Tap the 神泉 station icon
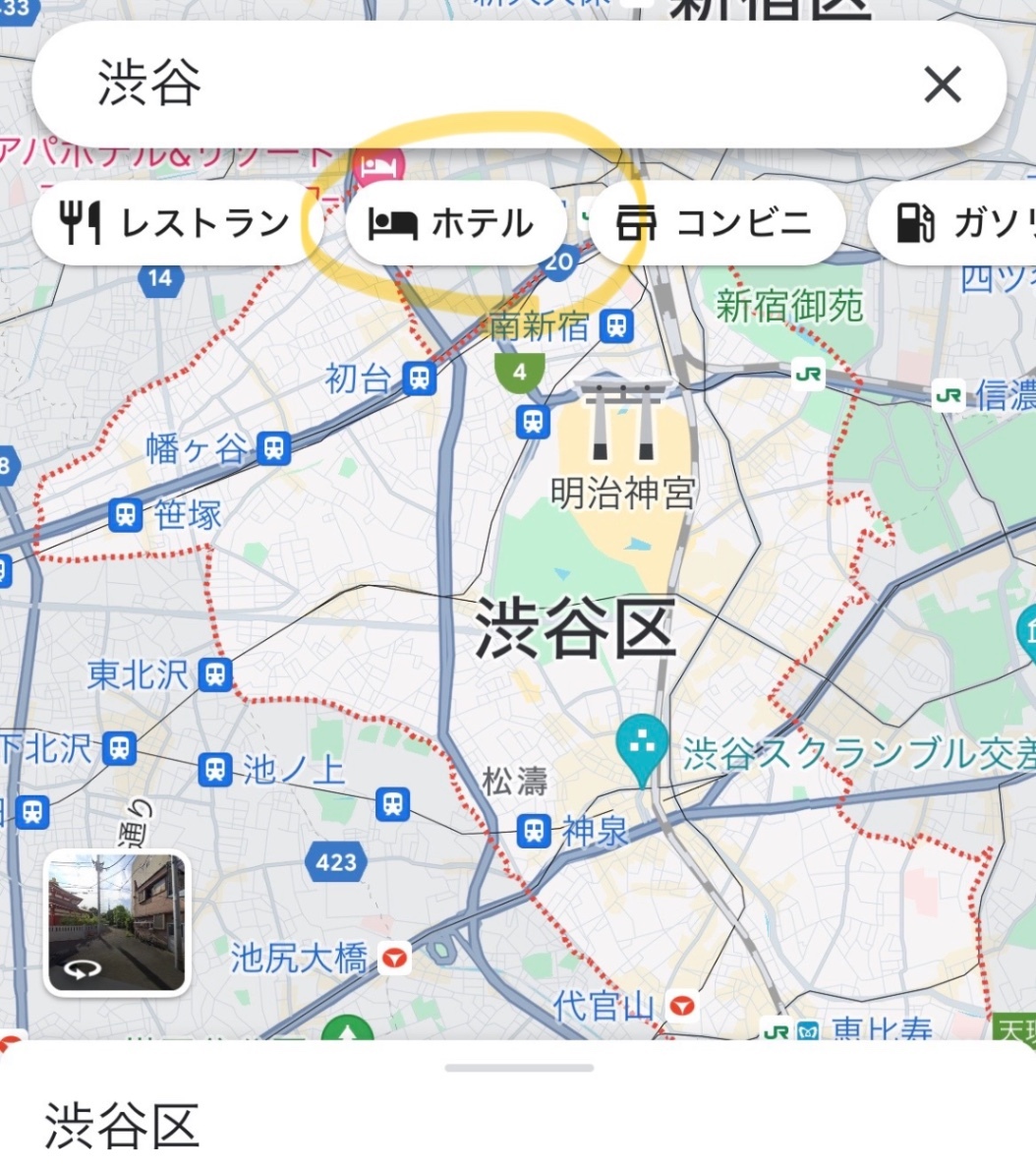 click(x=534, y=831)
